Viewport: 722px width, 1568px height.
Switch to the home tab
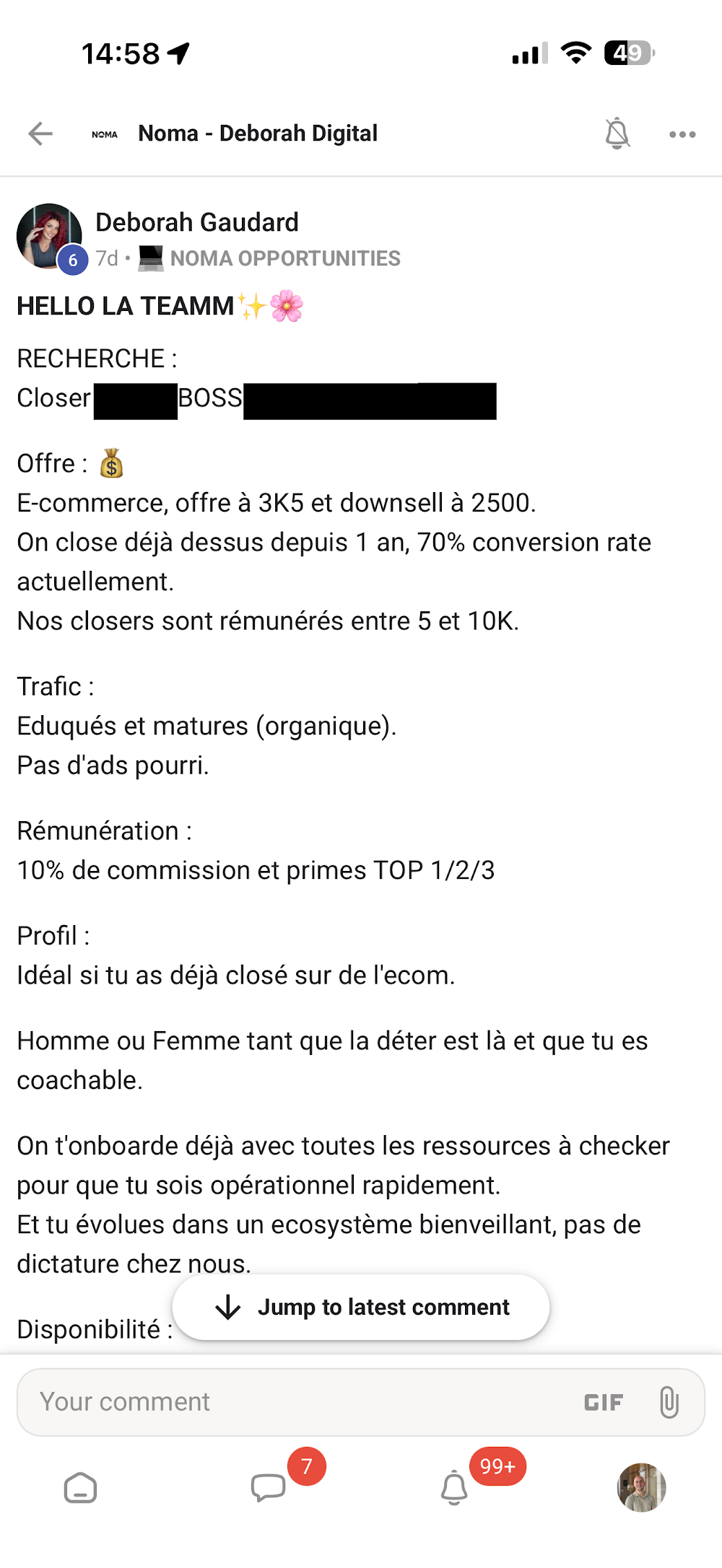point(80,1488)
